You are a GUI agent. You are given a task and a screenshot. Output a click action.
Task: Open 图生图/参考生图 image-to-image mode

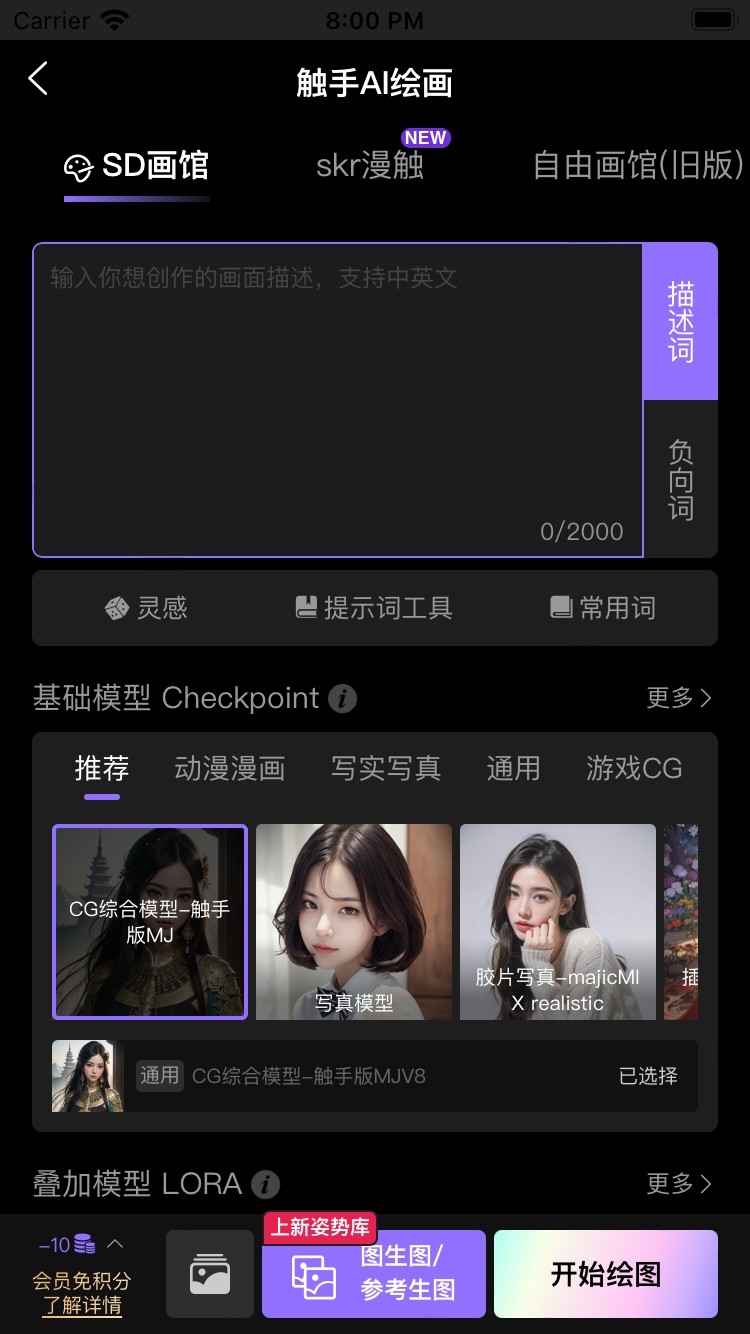372,1273
